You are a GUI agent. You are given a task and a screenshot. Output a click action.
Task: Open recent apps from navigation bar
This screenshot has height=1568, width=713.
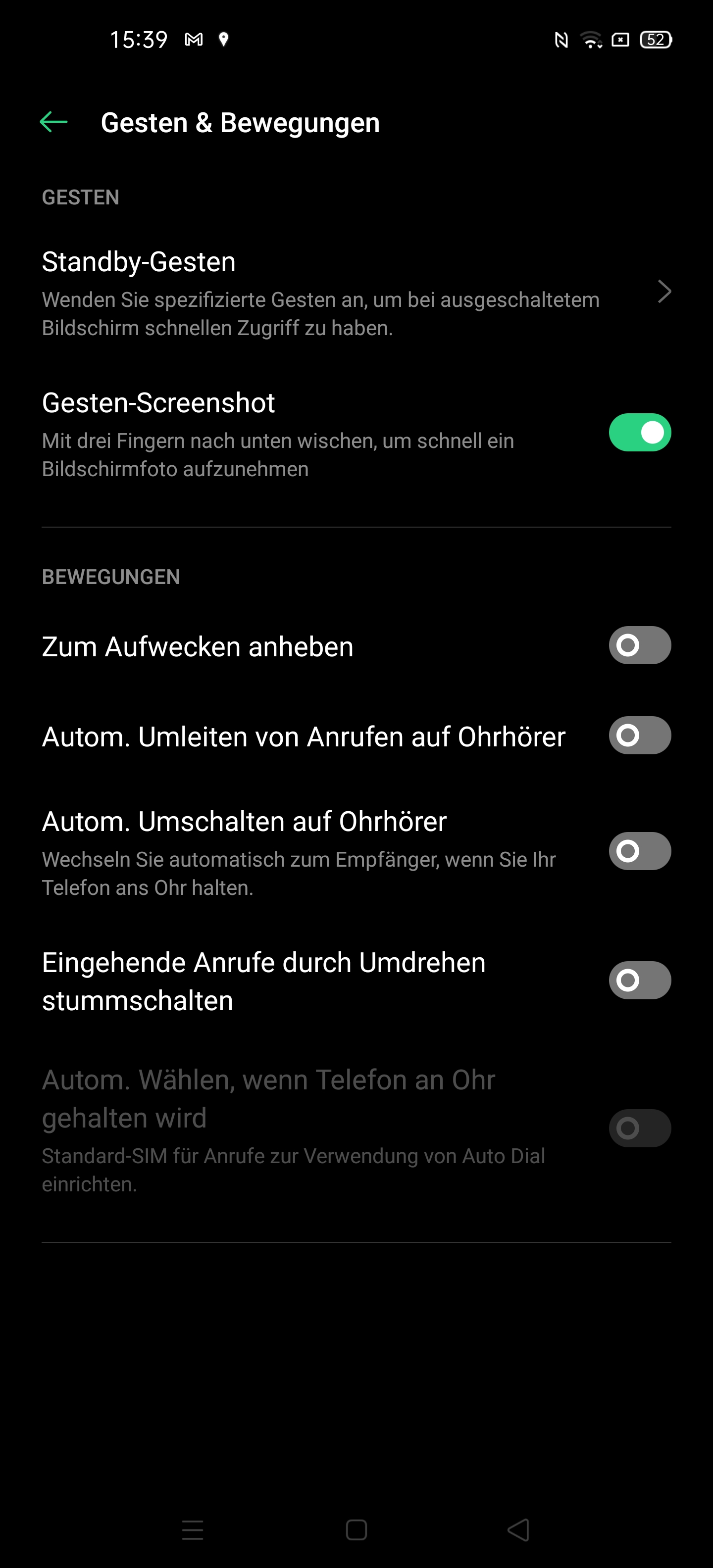[x=193, y=1530]
